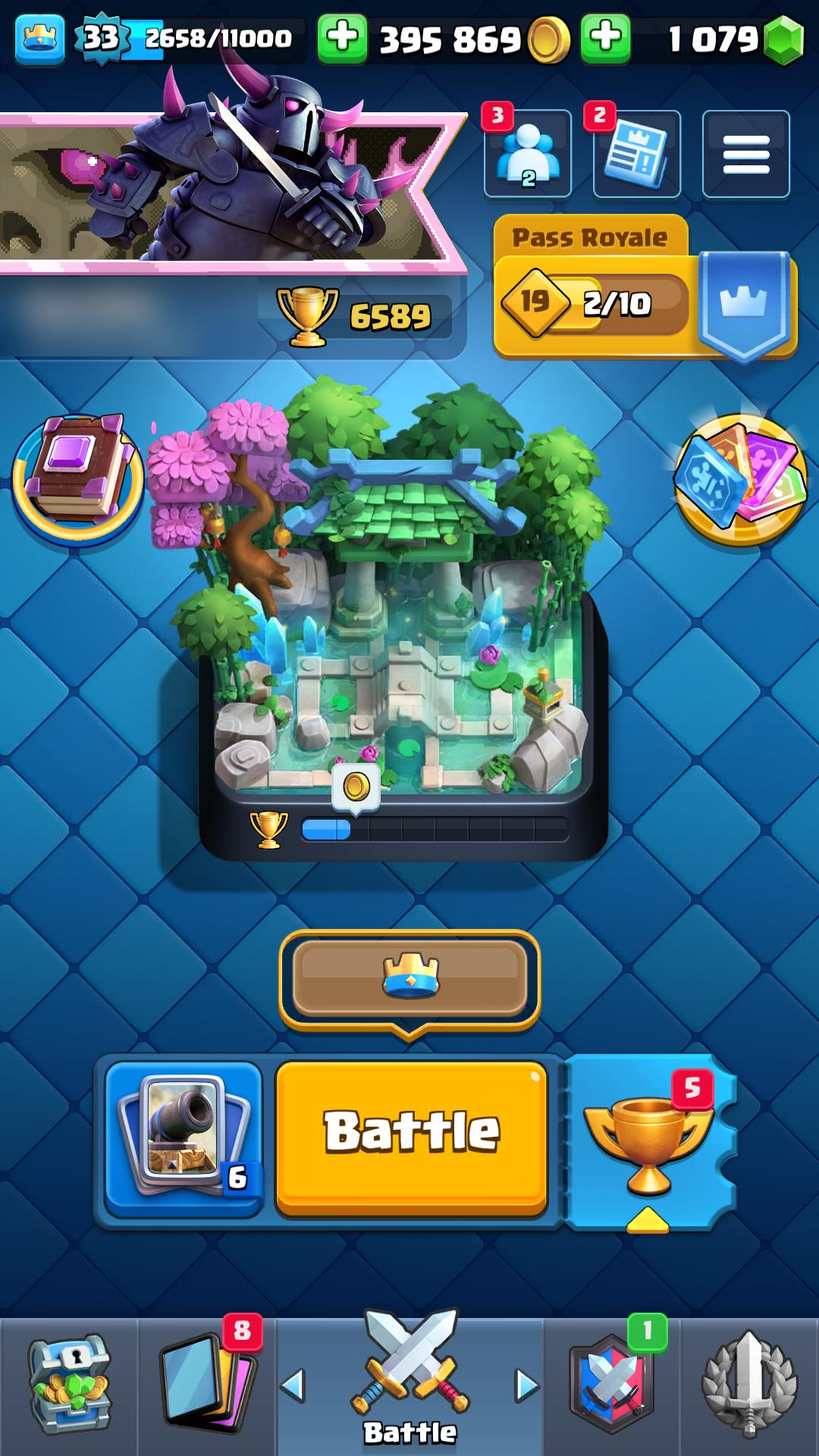The image size is (819, 1456).
Task: Open the hamburger menu
Action: (x=746, y=153)
